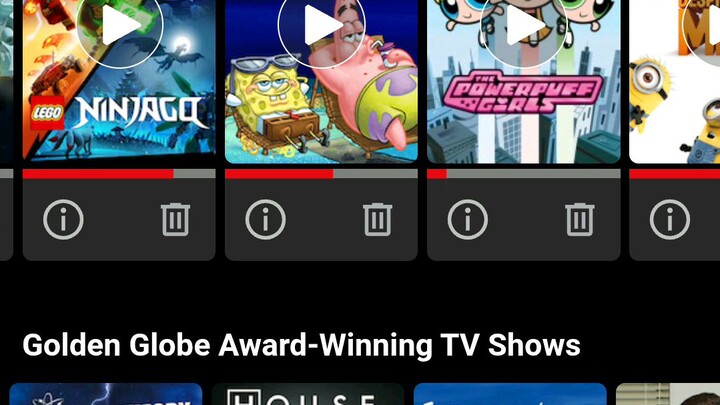Image resolution: width=720 pixels, height=405 pixels.
Task: Resume the SpongeBob title
Action: point(321,25)
